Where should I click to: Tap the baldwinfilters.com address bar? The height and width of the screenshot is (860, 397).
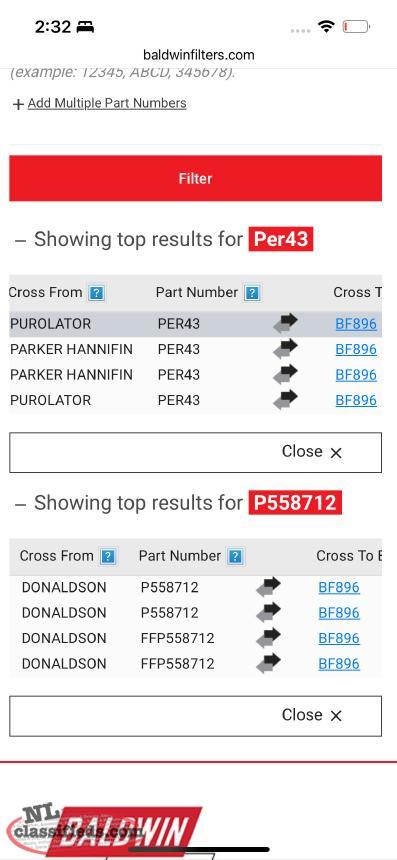click(x=198, y=55)
